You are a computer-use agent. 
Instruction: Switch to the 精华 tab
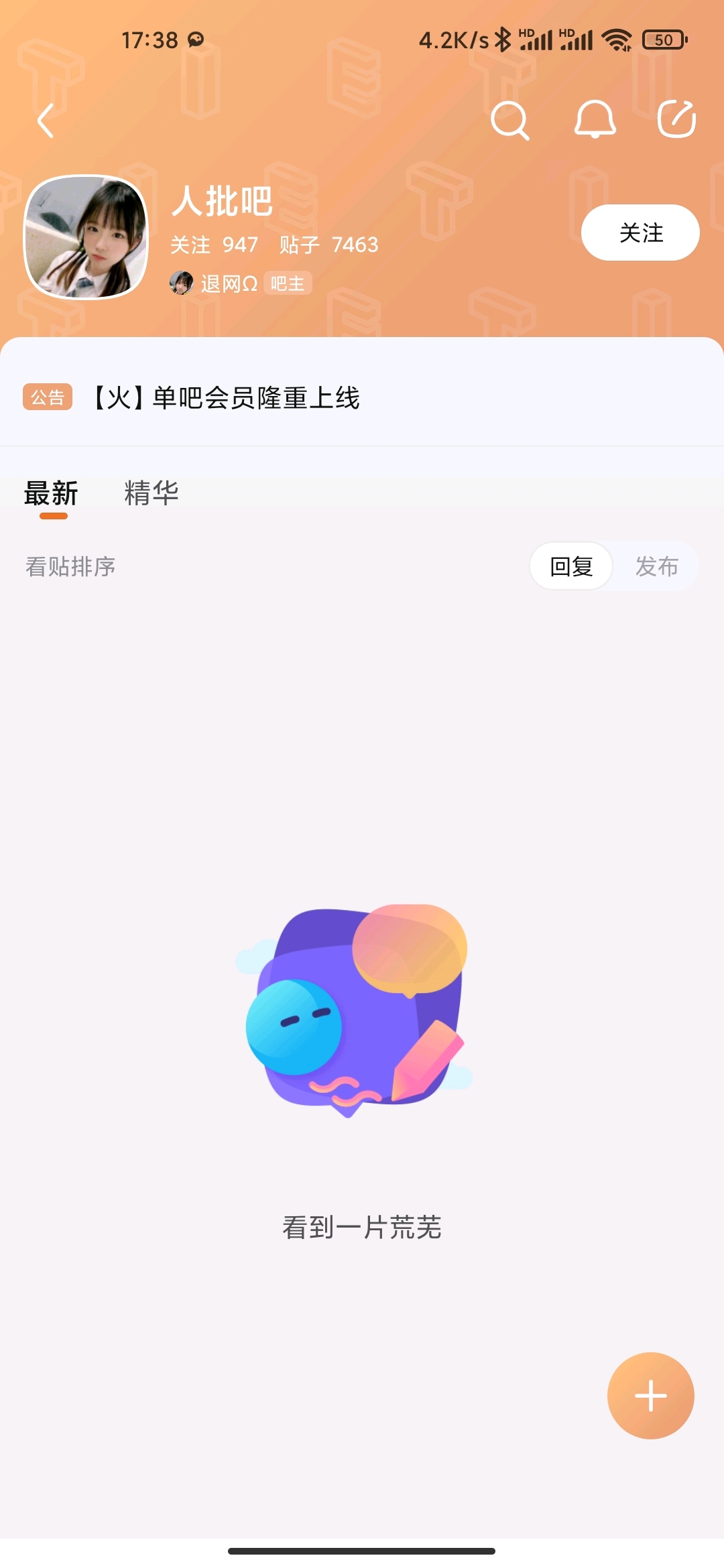[x=152, y=494]
